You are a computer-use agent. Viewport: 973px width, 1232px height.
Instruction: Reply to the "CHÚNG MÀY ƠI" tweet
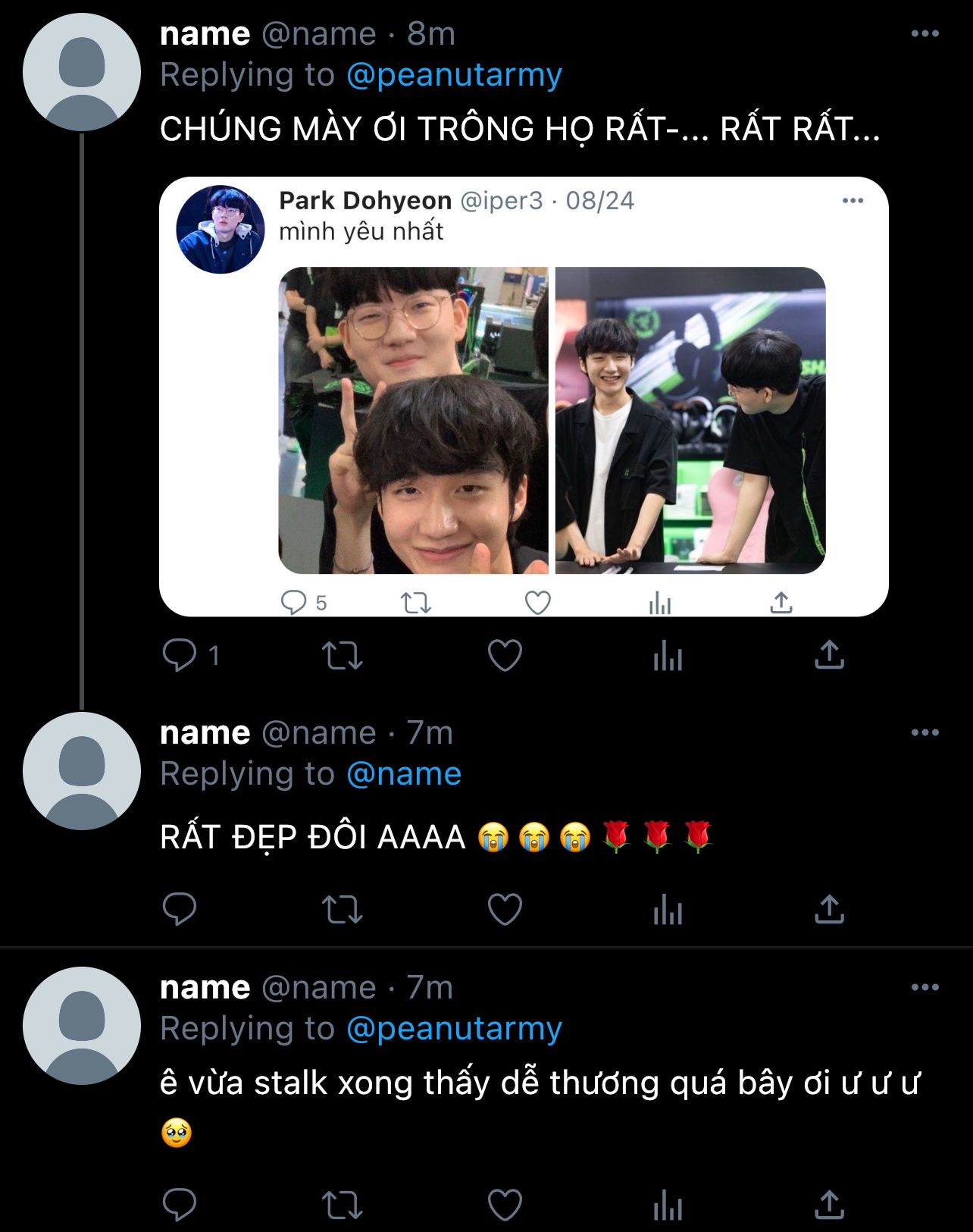click(x=180, y=656)
